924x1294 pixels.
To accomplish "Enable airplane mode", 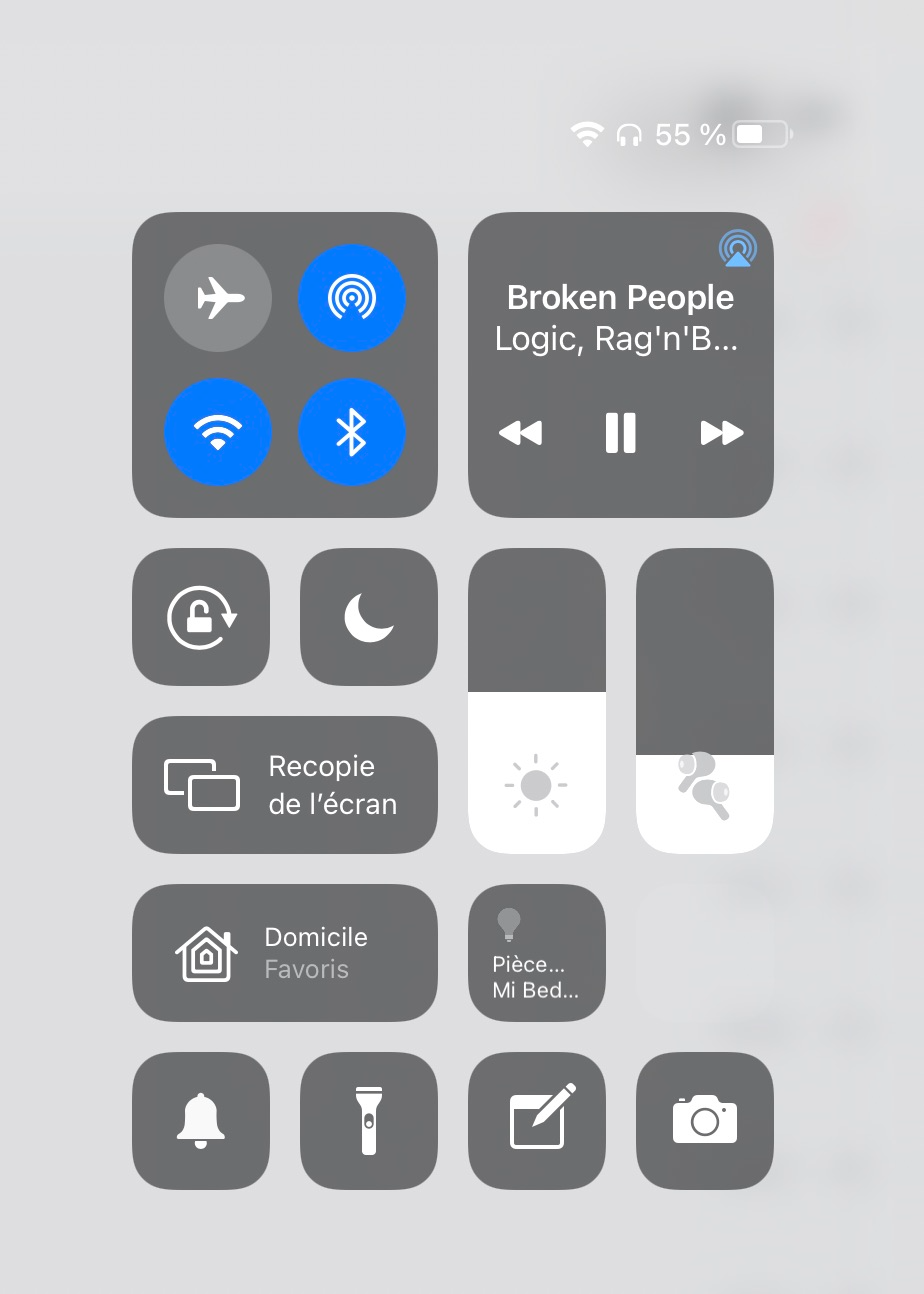I will click(x=218, y=298).
